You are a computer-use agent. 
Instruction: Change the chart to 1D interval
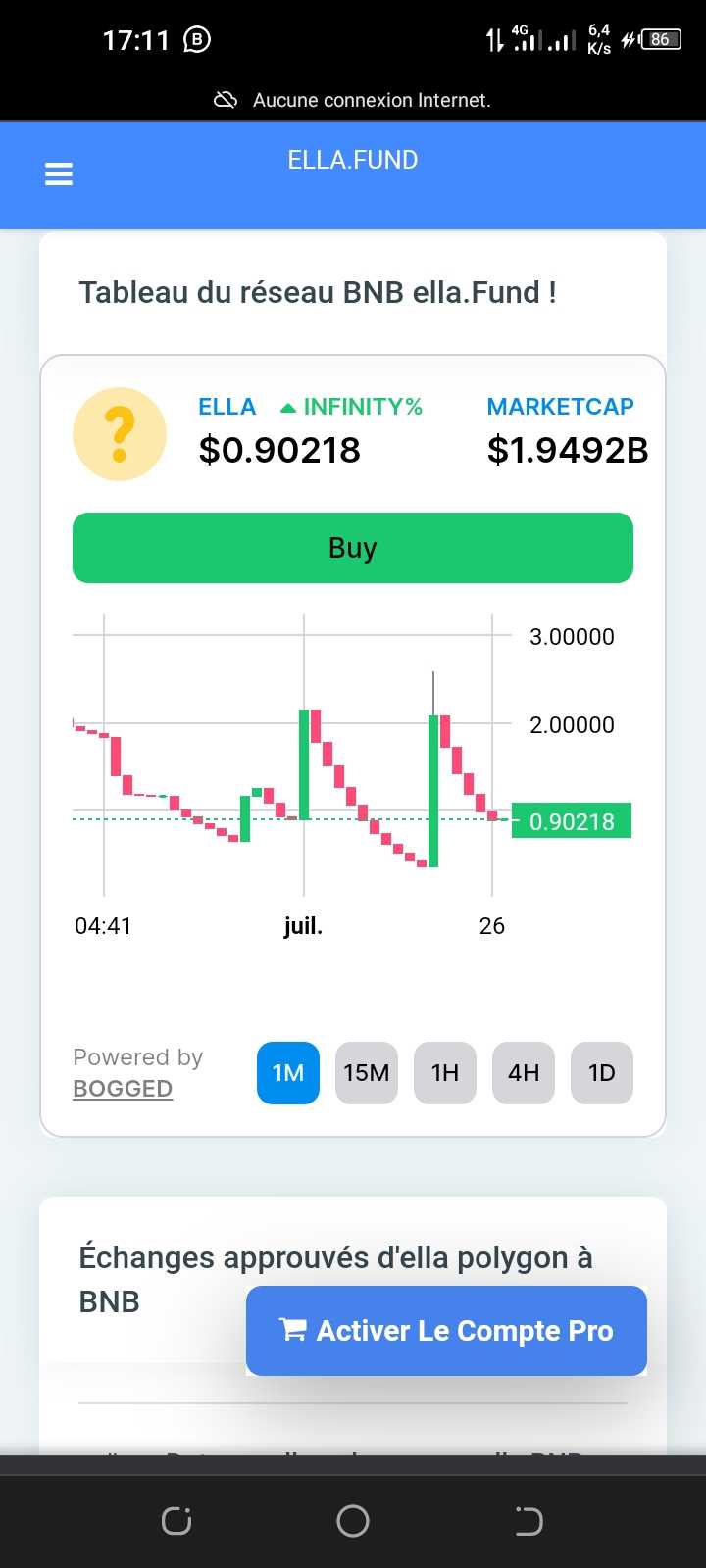coord(602,1073)
